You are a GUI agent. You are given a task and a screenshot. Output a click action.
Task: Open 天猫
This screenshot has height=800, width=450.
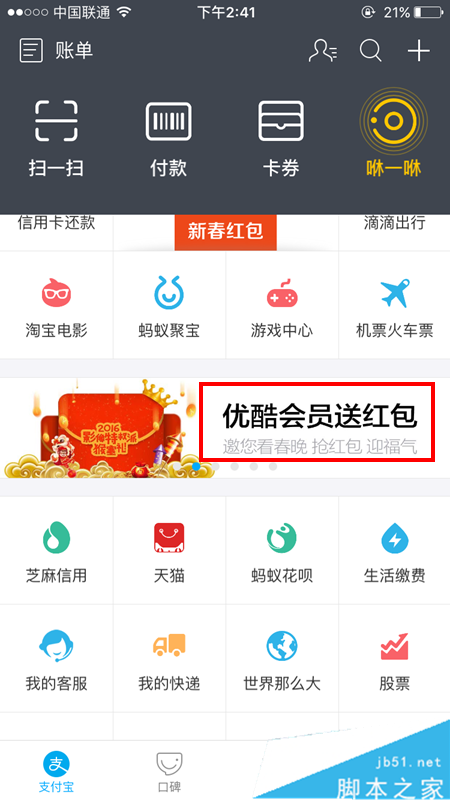tap(169, 552)
